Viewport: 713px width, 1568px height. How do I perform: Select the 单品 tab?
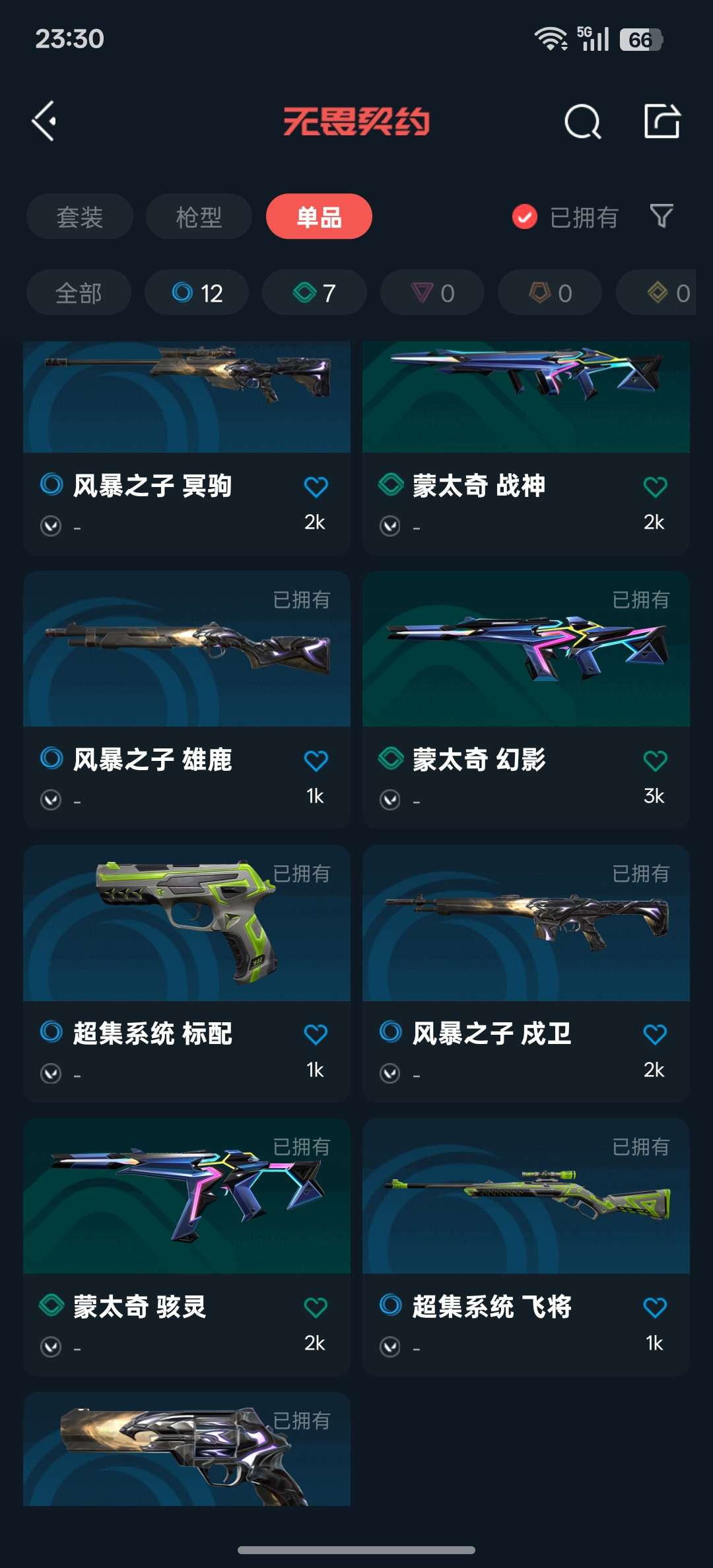[319, 216]
